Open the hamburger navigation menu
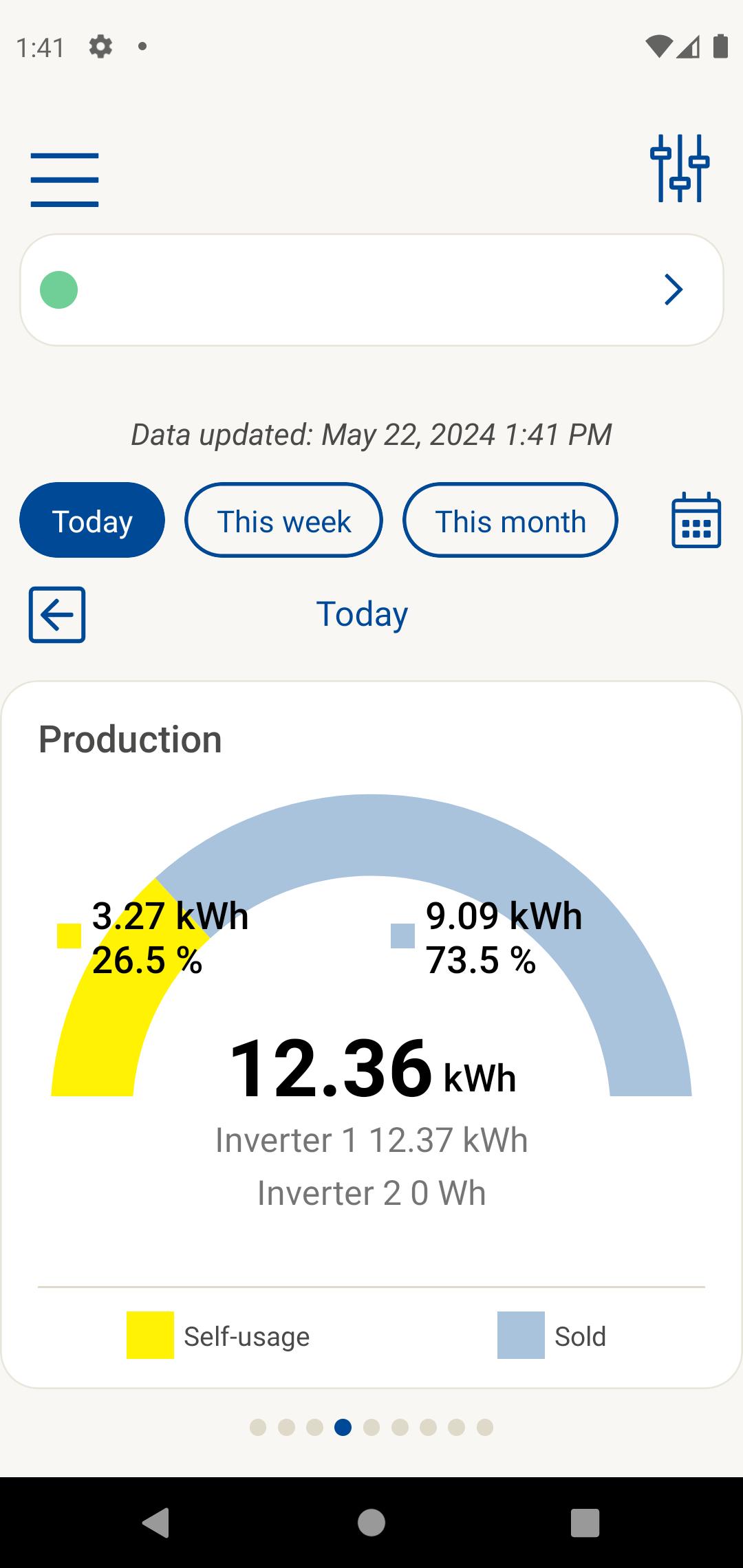The height and width of the screenshot is (1568, 743). (x=65, y=180)
